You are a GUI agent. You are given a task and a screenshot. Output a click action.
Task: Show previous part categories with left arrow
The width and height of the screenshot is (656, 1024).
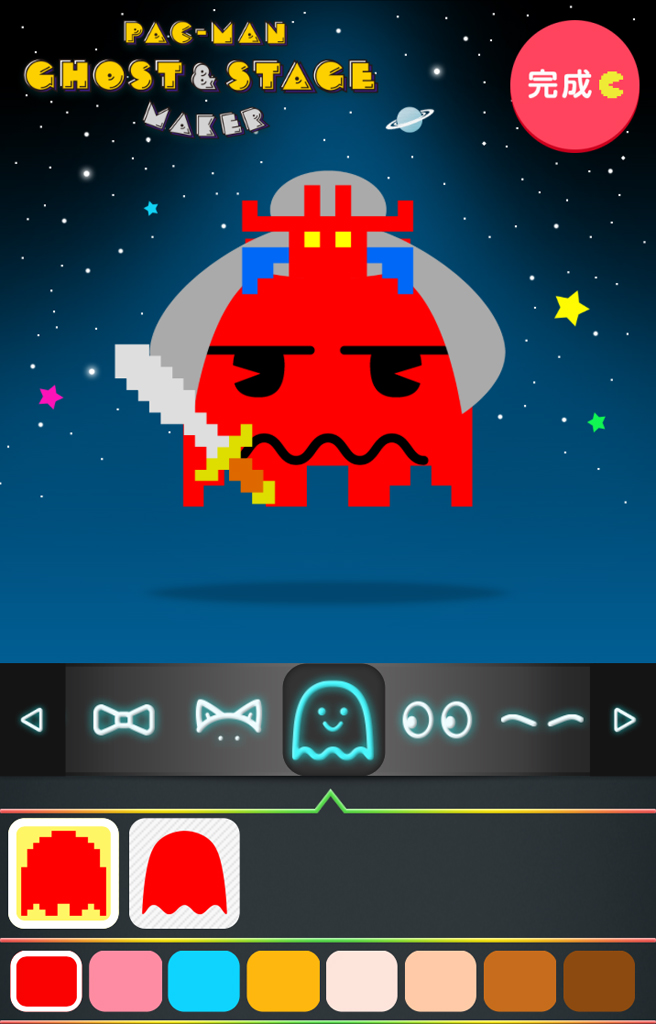pyautogui.click(x=32, y=720)
